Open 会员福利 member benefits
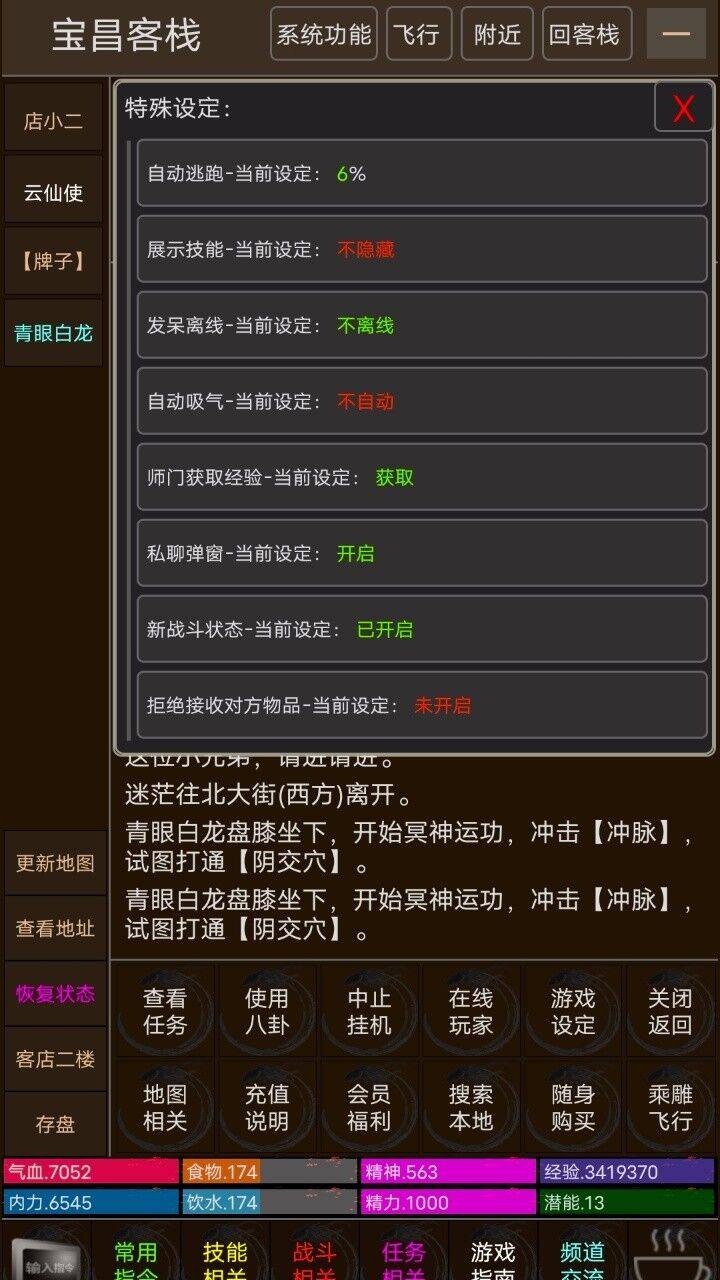Image resolution: width=720 pixels, height=1280 pixels. pos(368,1107)
